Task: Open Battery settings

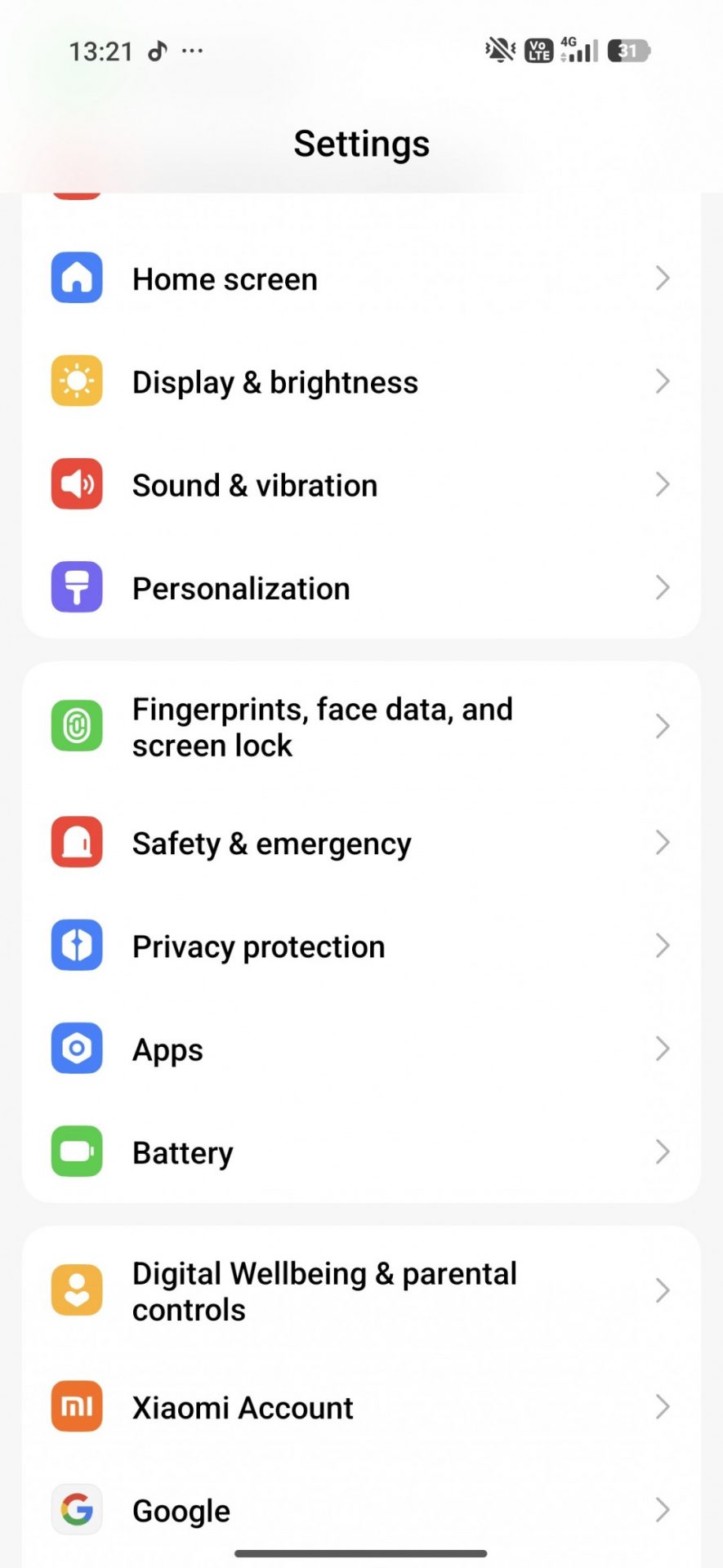Action: click(359, 1152)
